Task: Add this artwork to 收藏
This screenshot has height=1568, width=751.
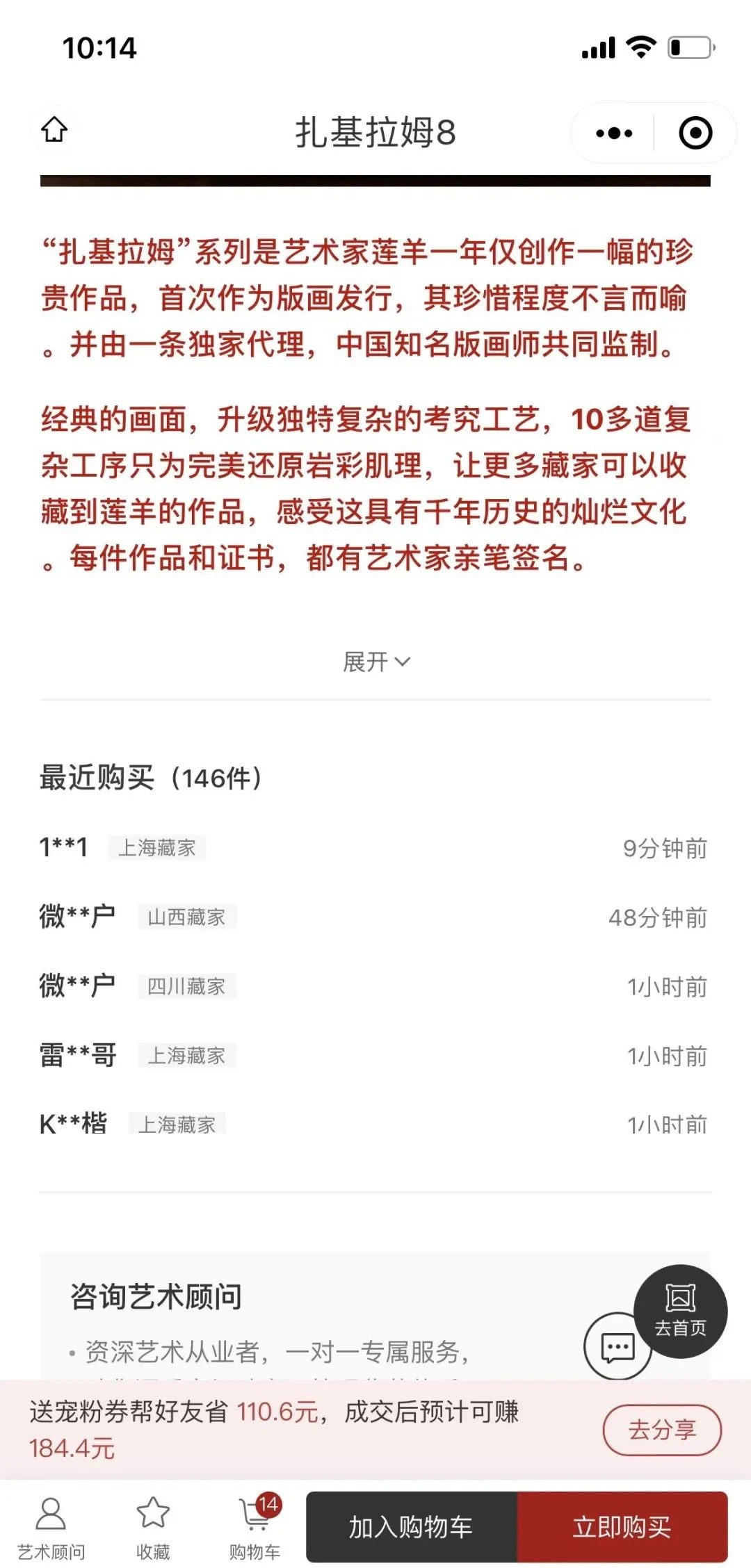Action: 153,1527
